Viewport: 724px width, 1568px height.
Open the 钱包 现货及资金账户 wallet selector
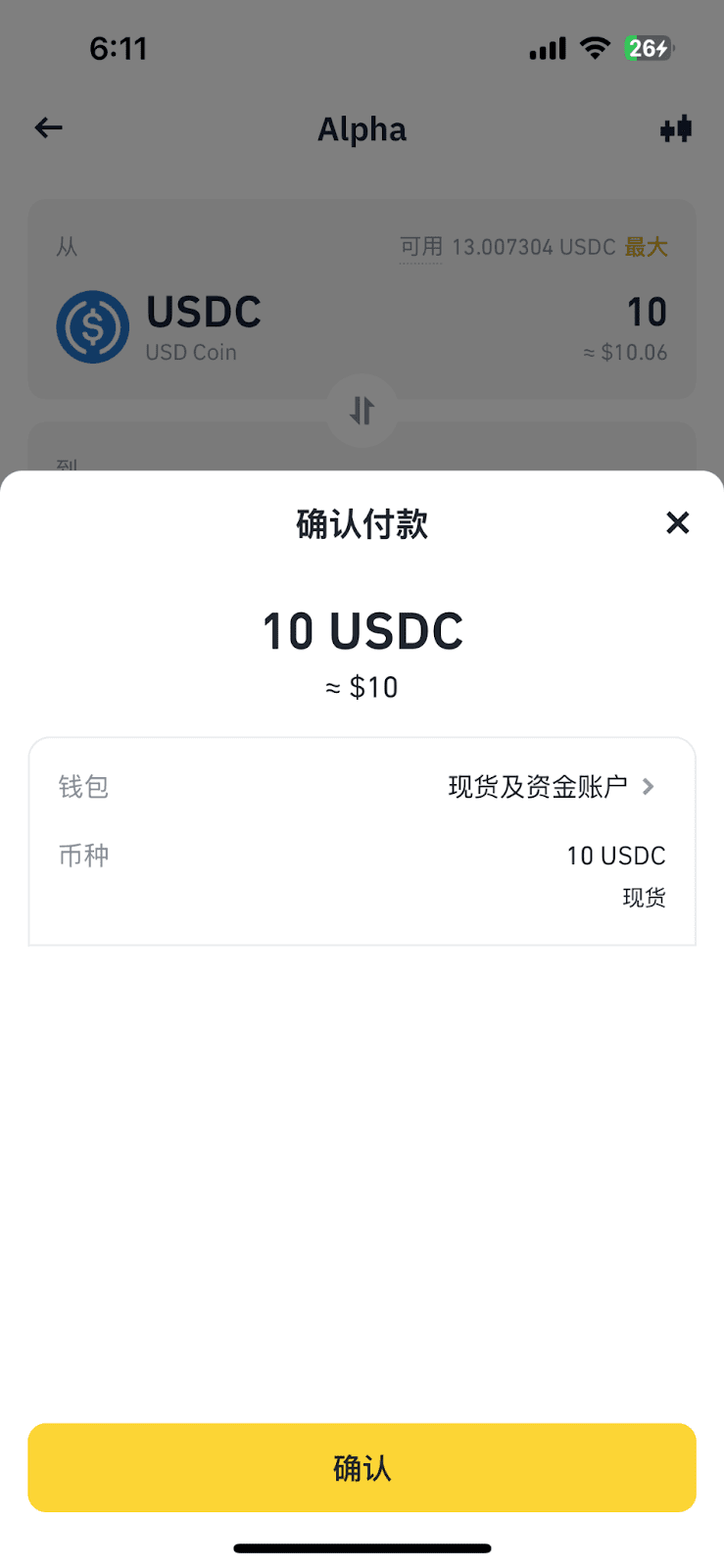pyautogui.click(x=551, y=786)
